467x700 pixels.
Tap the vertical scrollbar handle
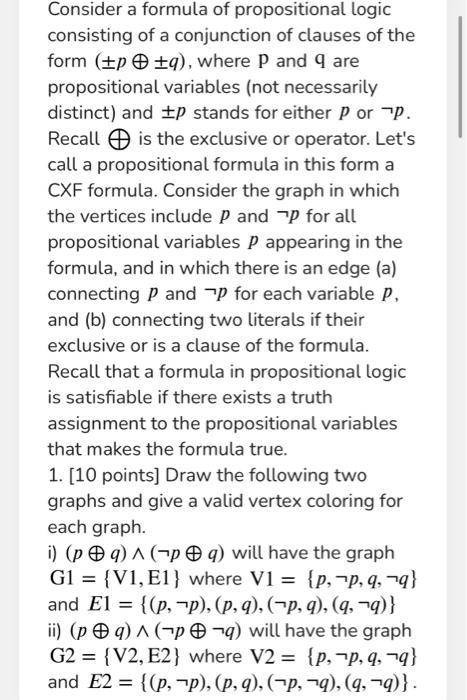460,77
